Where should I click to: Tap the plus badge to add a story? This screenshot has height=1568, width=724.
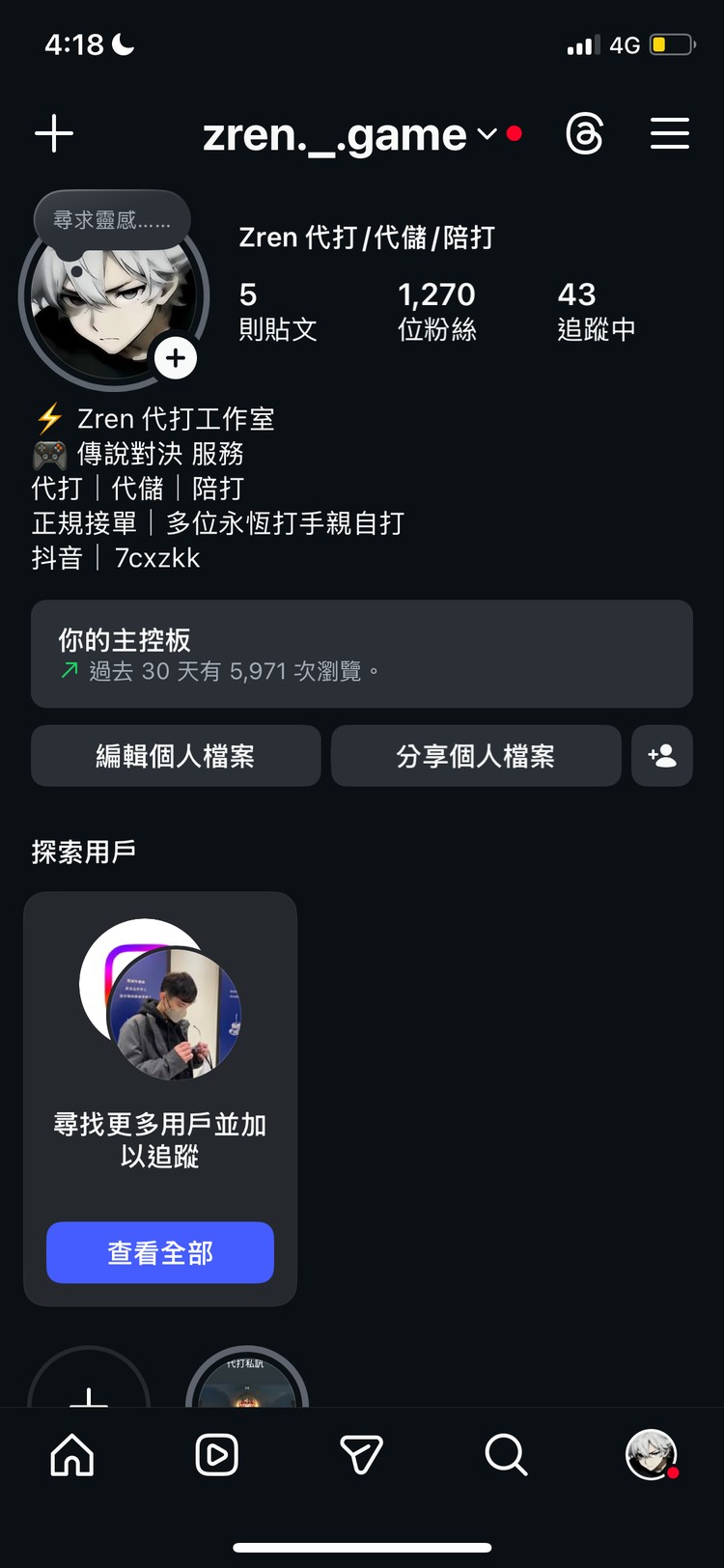coord(176,357)
